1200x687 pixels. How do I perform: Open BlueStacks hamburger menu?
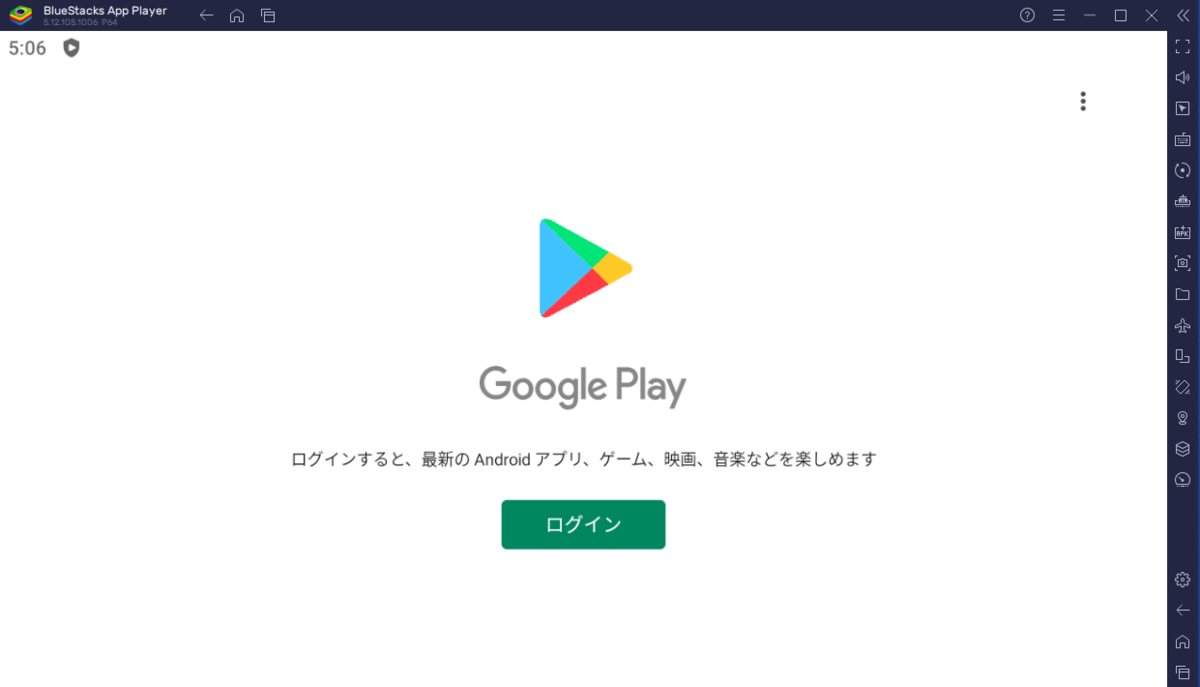click(x=1058, y=15)
